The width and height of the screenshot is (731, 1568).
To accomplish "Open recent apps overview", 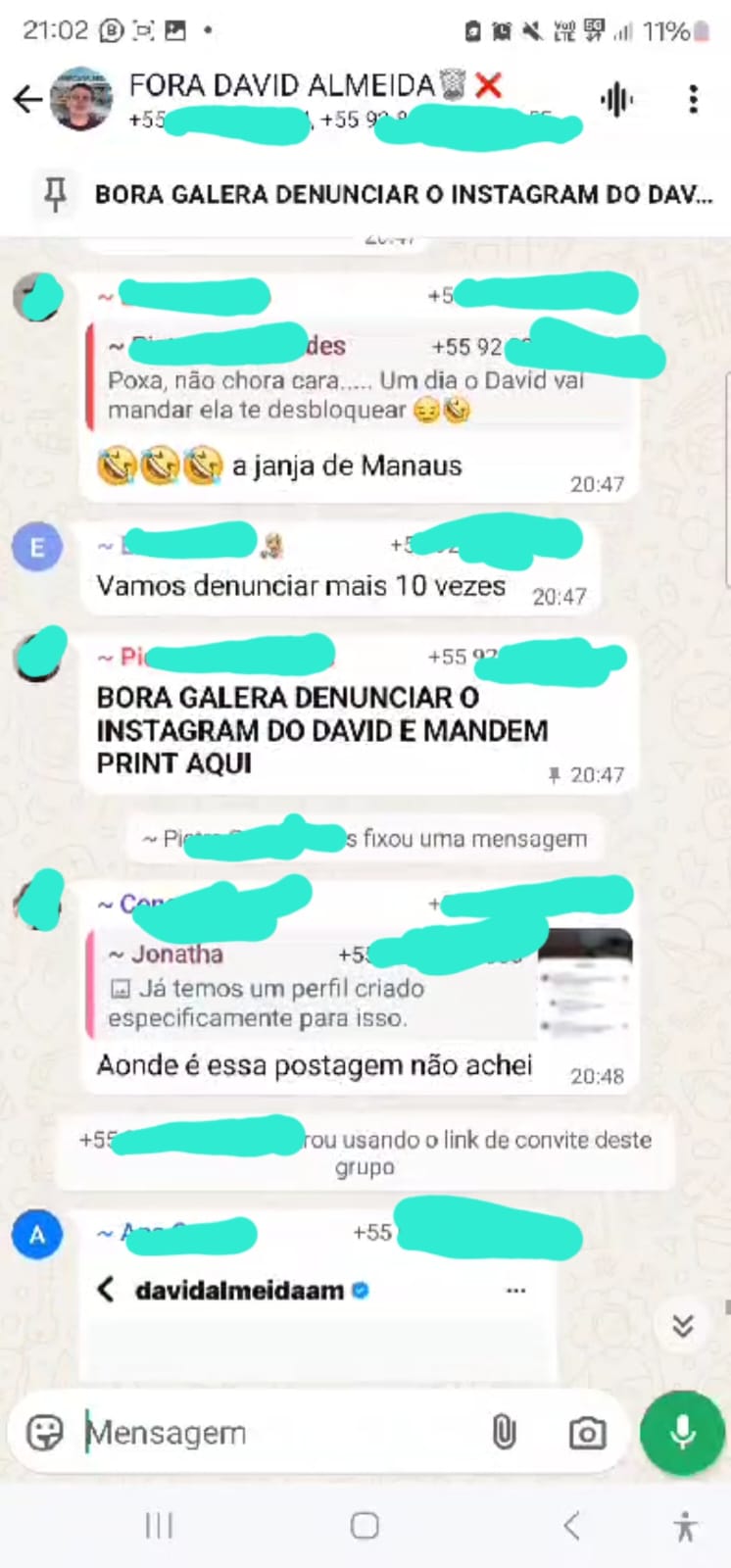I will point(159,1526).
